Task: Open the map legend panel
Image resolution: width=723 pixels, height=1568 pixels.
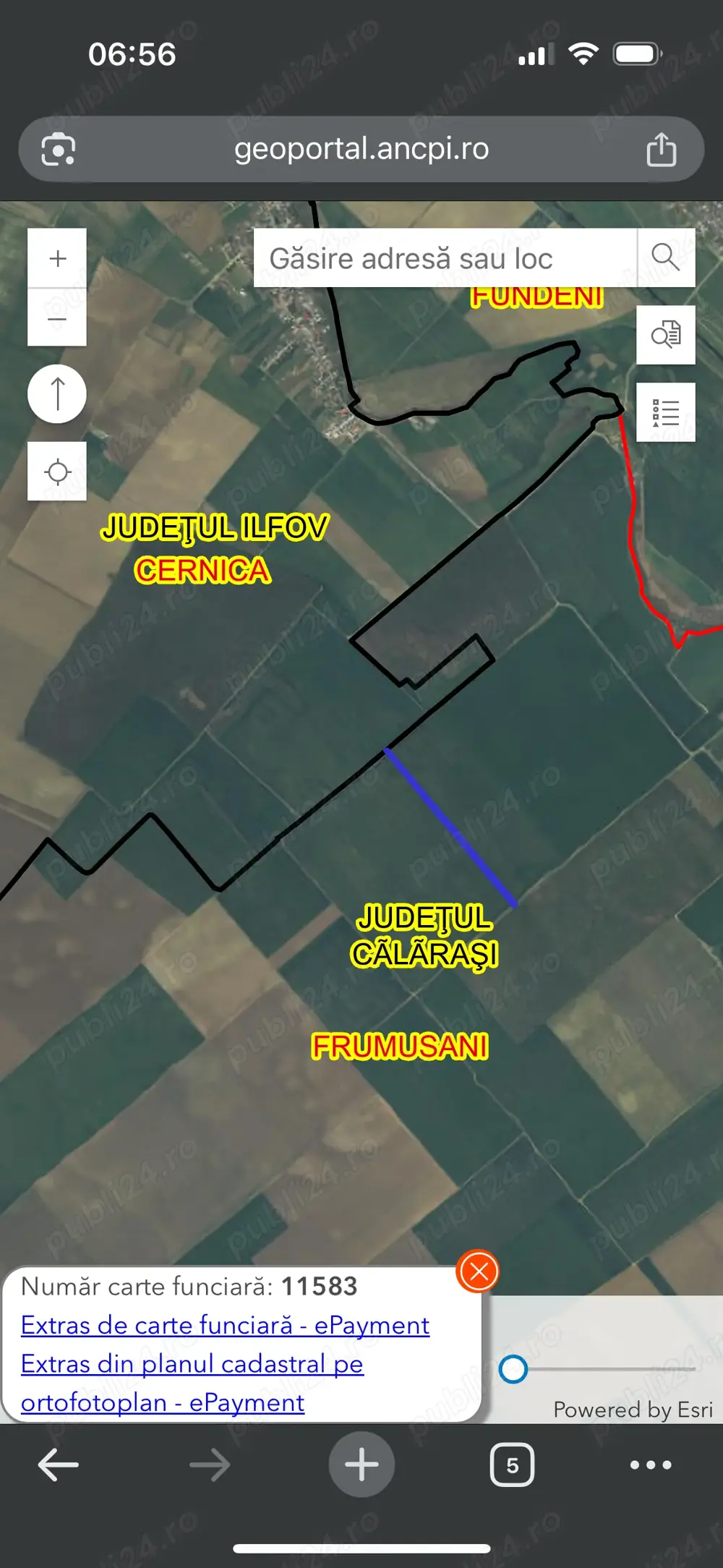Action: point(666,412)
